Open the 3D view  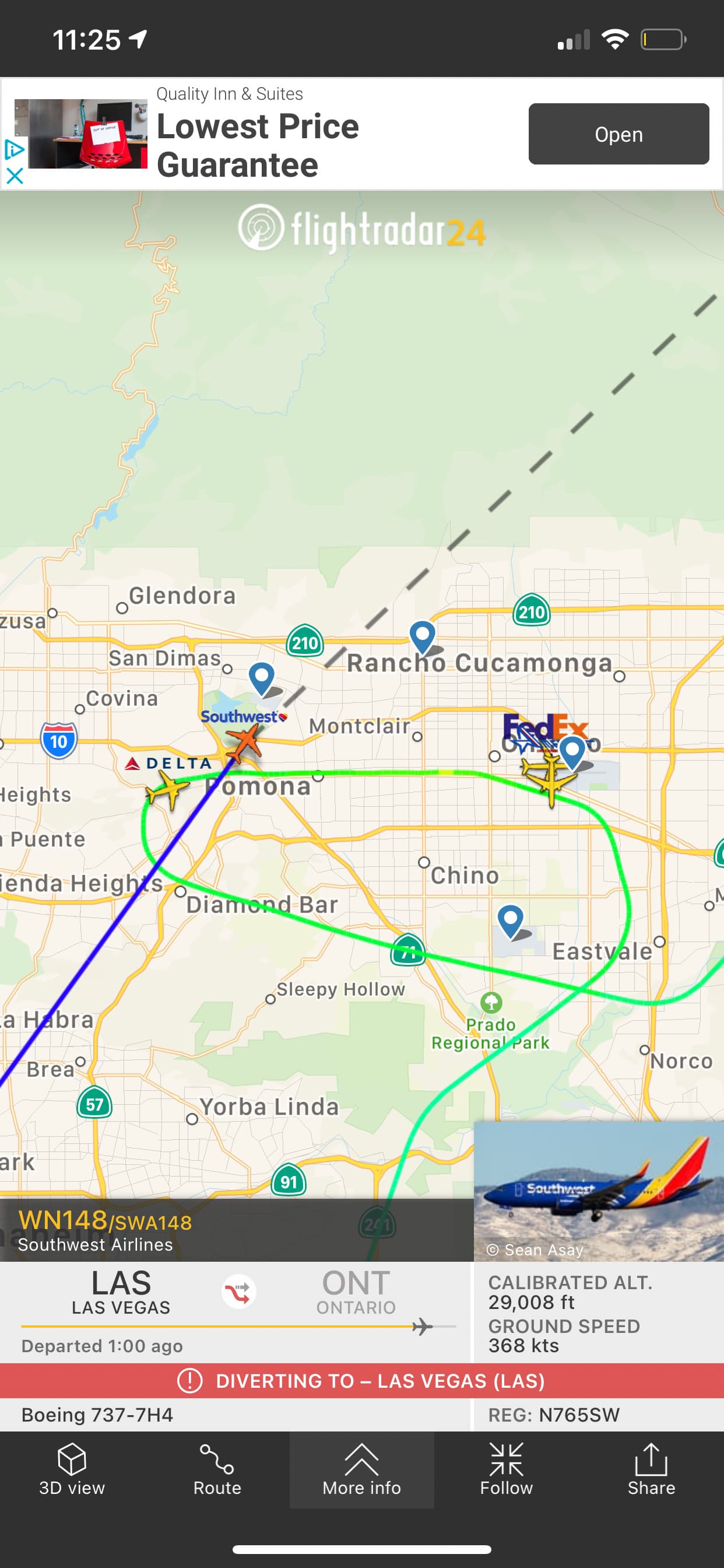[x=72, y=1469]
